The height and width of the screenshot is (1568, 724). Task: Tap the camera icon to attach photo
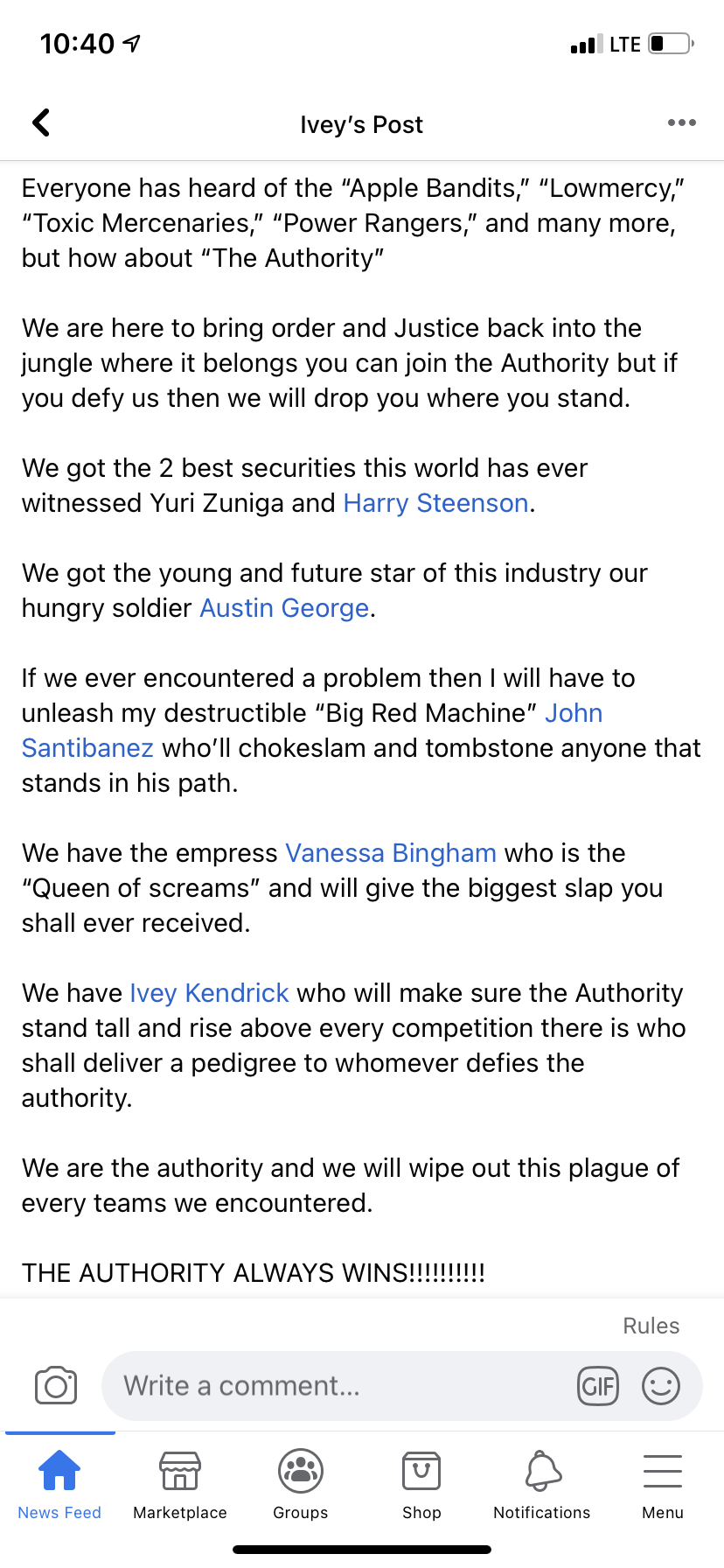(56, 1386)
